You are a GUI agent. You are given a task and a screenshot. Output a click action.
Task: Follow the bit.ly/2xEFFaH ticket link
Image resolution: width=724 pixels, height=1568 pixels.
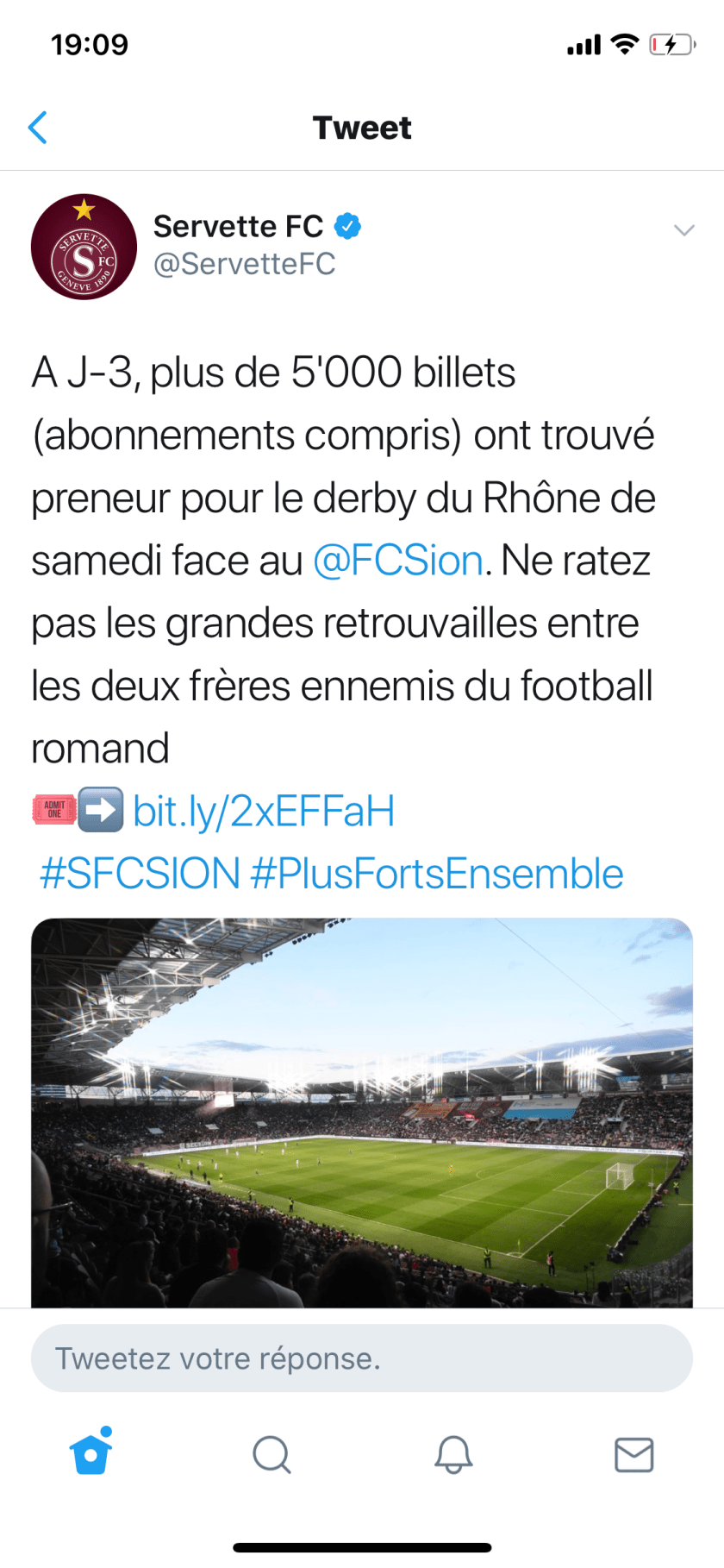[x=264, y=811]
